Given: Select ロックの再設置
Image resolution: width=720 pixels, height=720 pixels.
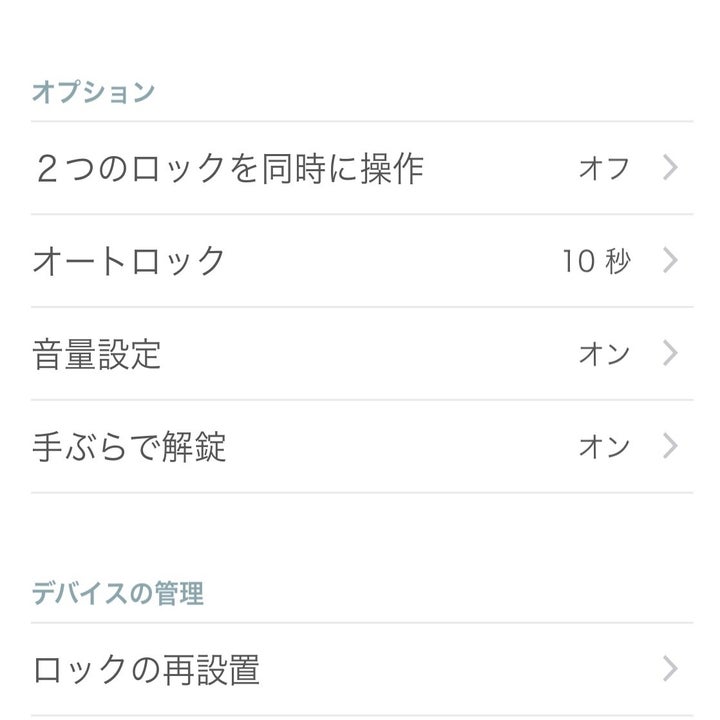Looking at the screenshot, I should click(x=360, y=669).
